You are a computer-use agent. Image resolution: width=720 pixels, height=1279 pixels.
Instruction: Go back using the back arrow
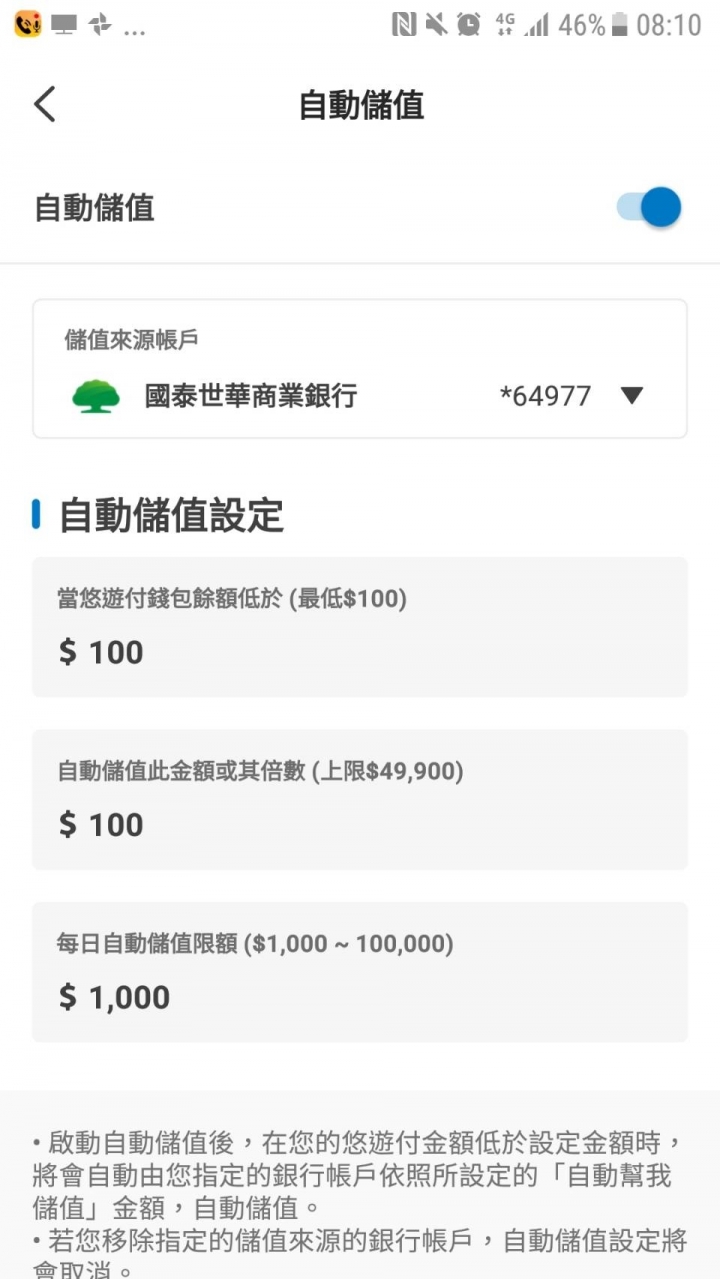45,104
